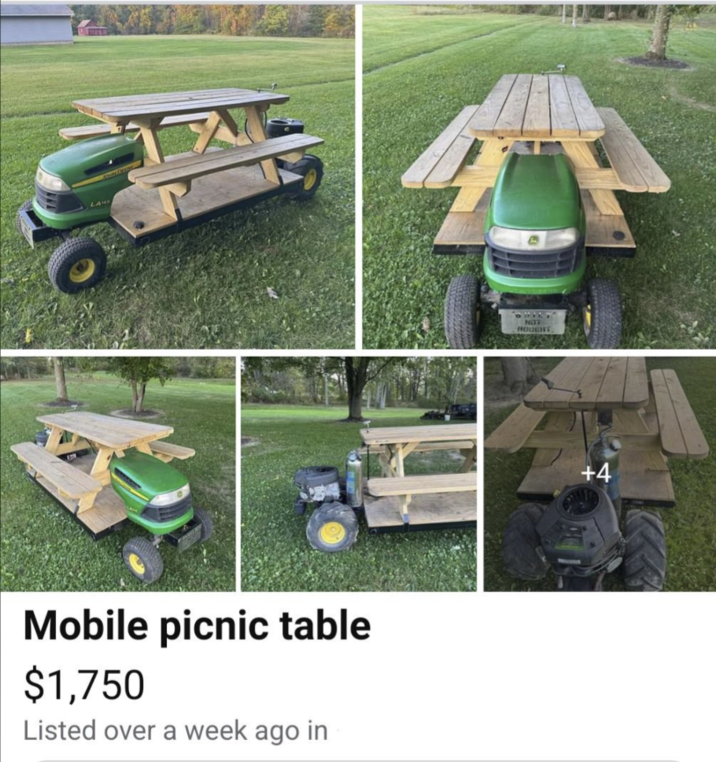The width and height of the screenshot is (716, 762).
Task: Enlarge the big side-angle photo with the red barn
Action: tap(177, 176)
